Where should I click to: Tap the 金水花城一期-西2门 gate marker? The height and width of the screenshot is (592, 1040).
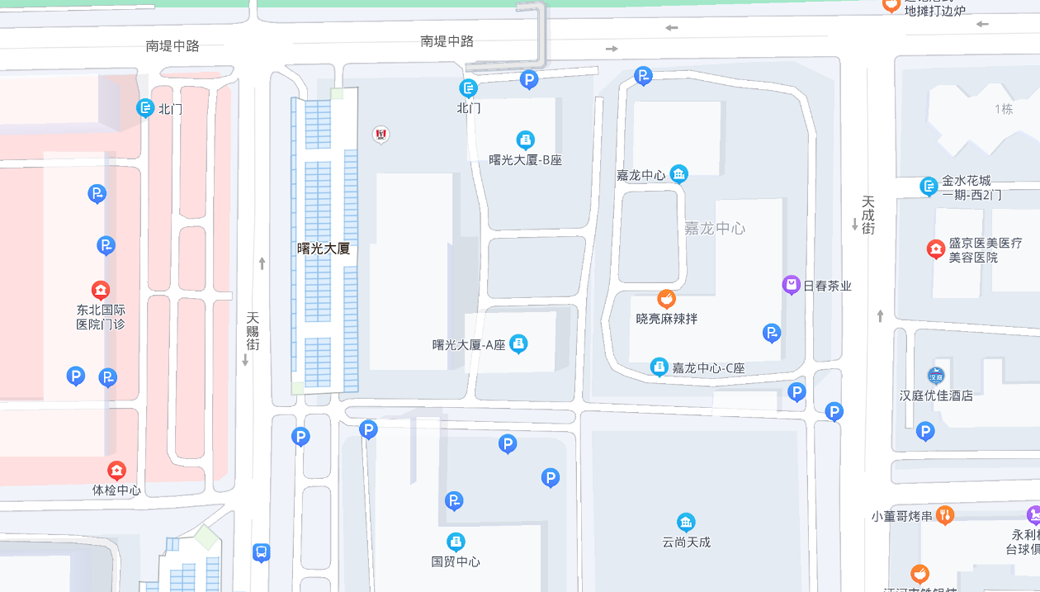(929, 186)
